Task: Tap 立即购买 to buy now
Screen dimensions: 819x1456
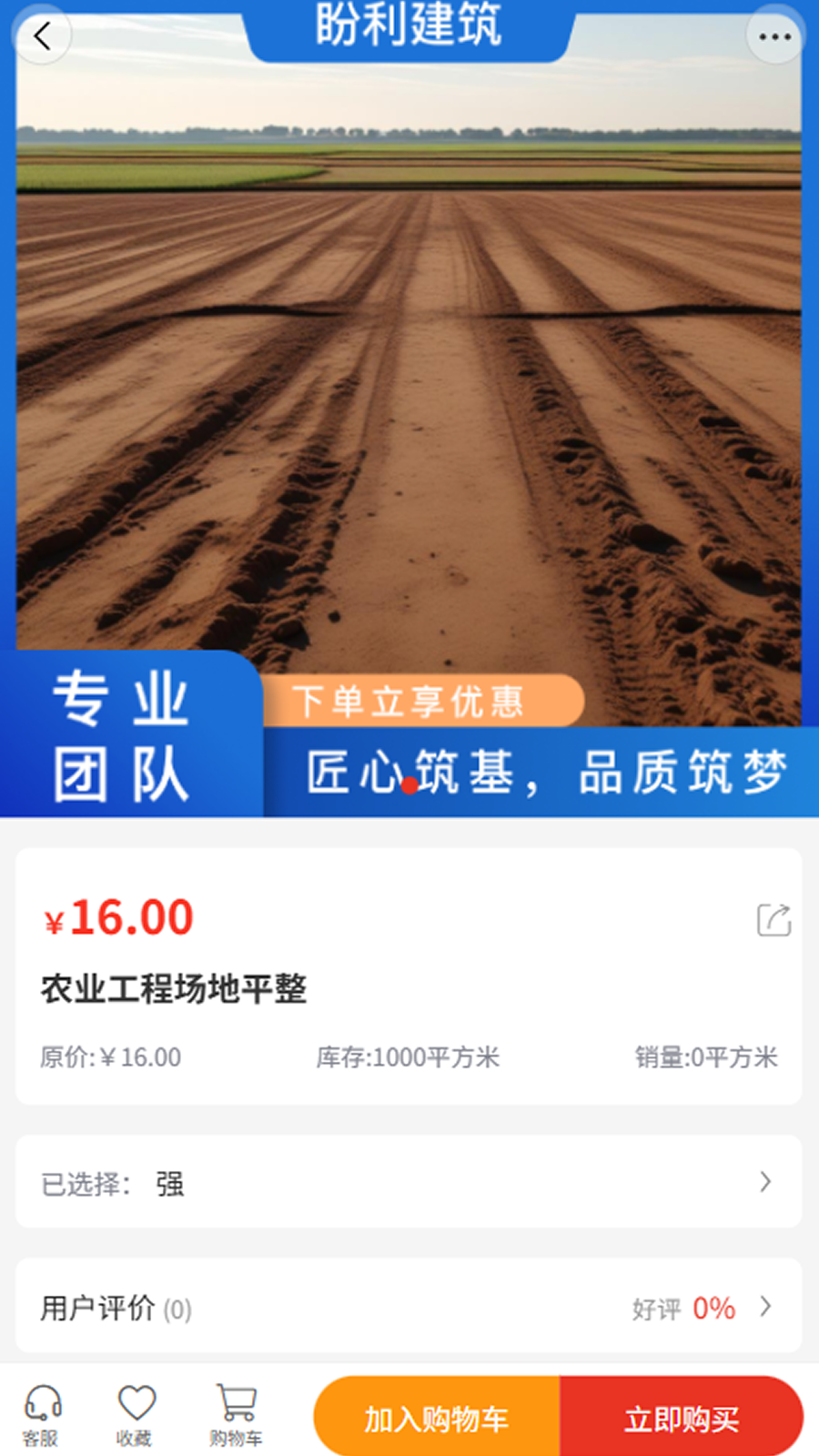Action: click(683, 1416)
